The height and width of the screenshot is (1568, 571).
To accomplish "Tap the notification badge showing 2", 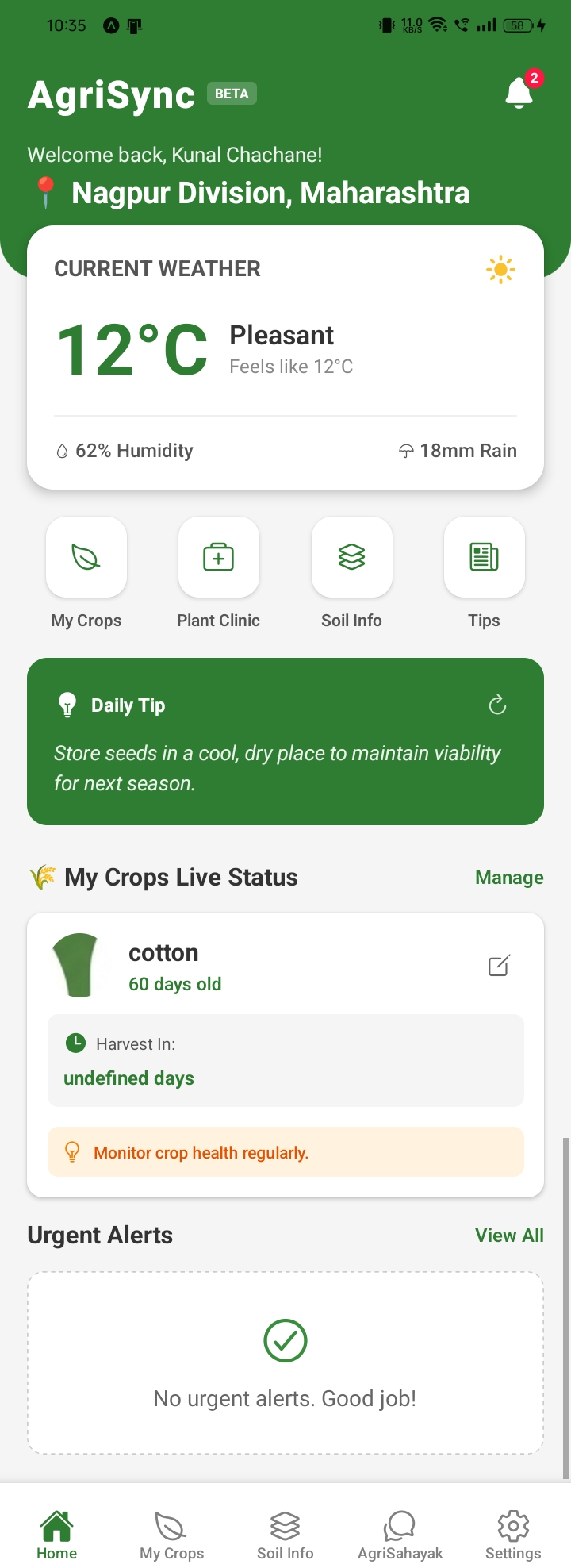I will click(x=534, y=79).
